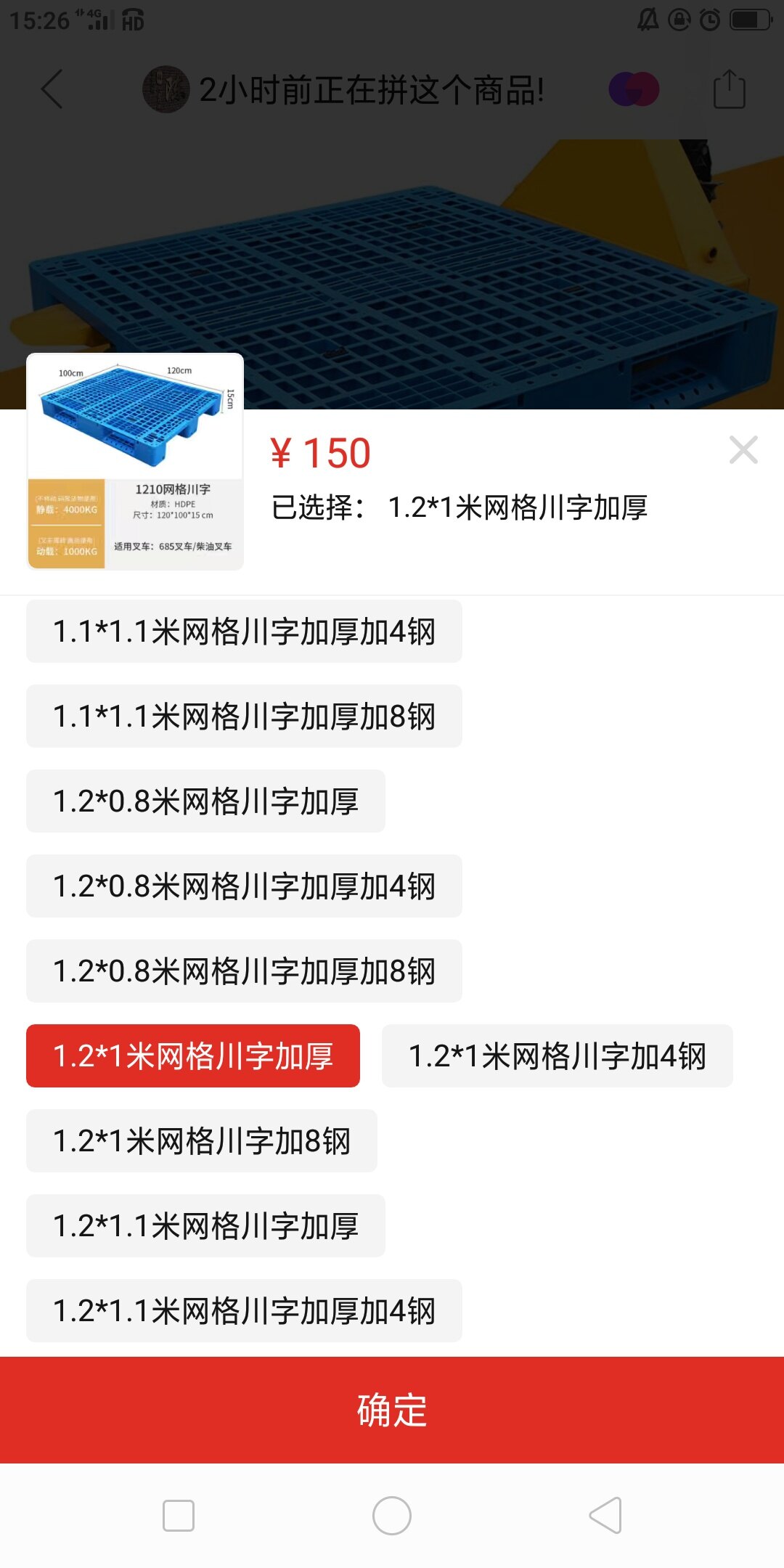Pick the 1.2*1.1米网格川字加厚加4钢 option
The height and width of the screenshot is (1568, 784).
(244, 1311)
